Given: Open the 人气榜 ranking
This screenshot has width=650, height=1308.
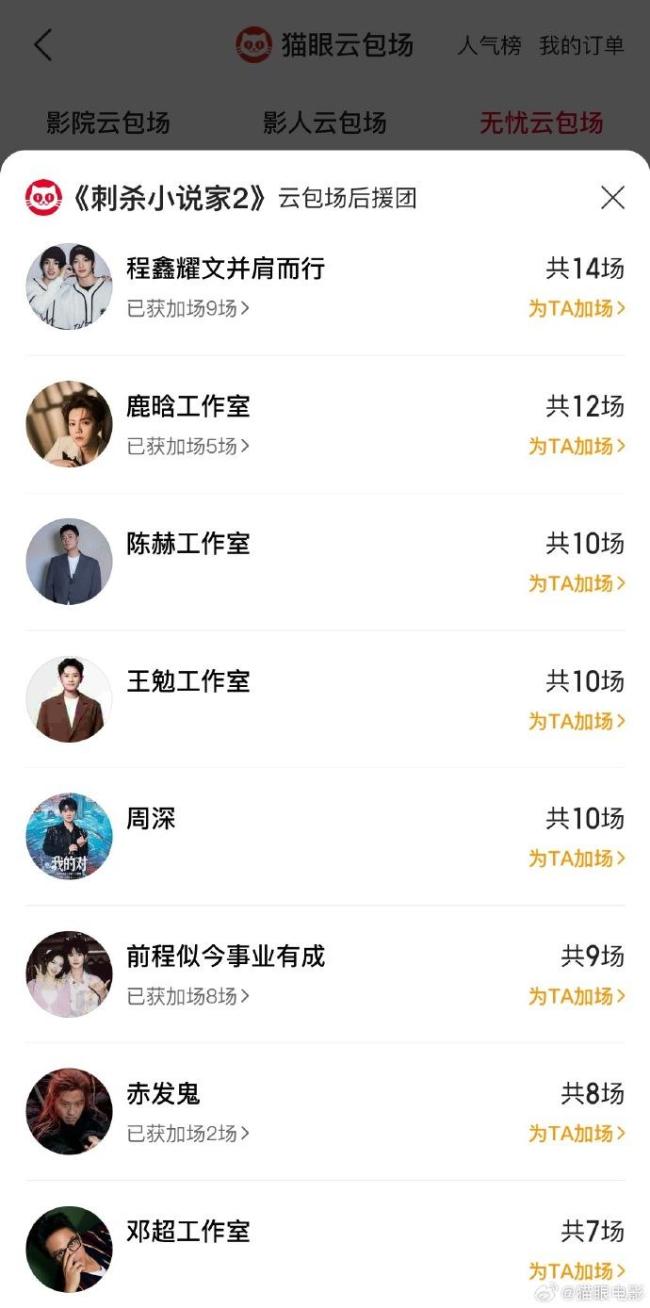Looking at the screenshot, I should [489, 45].
